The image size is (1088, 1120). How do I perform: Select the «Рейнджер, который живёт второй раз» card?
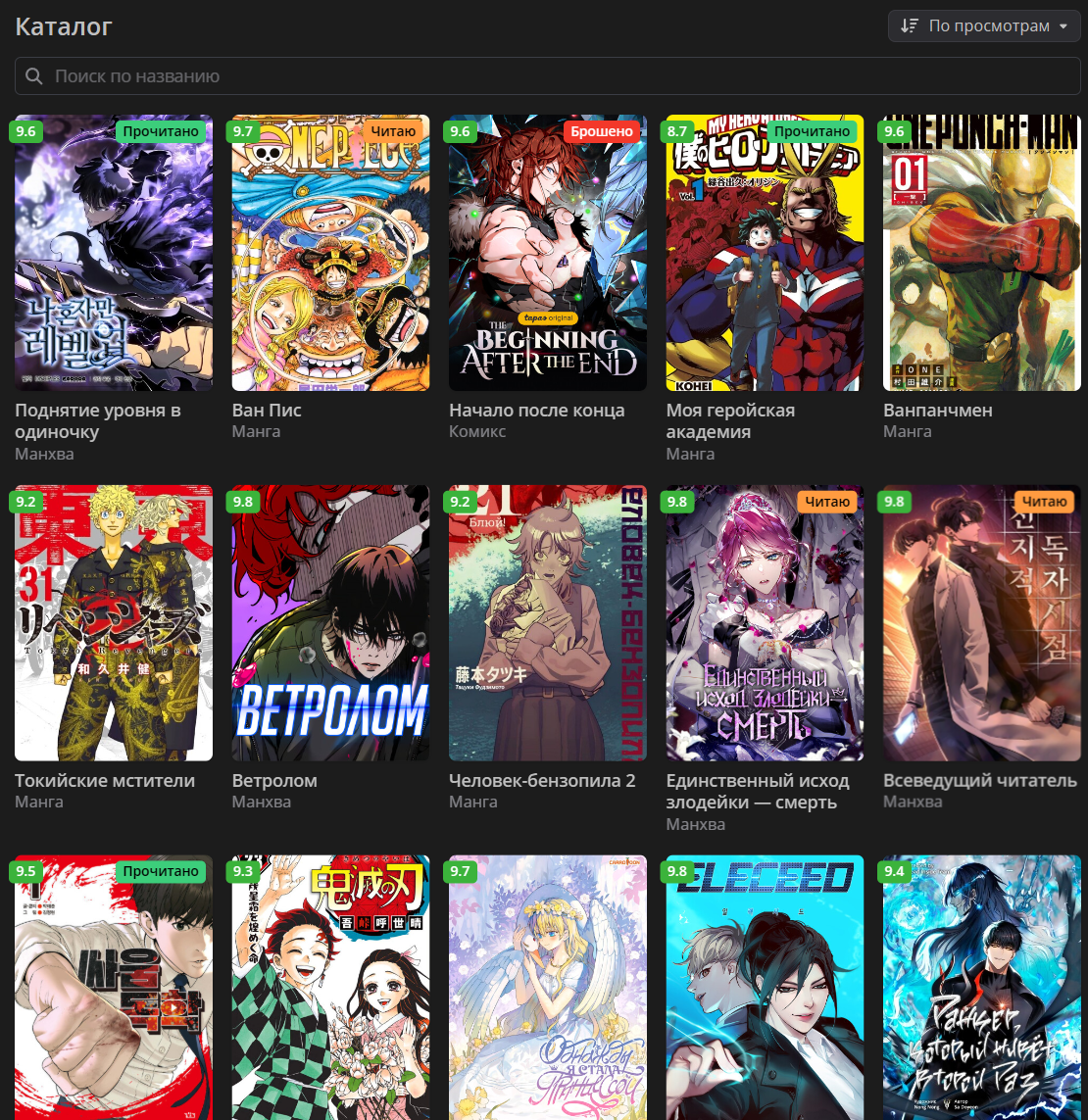coord(981,990)
